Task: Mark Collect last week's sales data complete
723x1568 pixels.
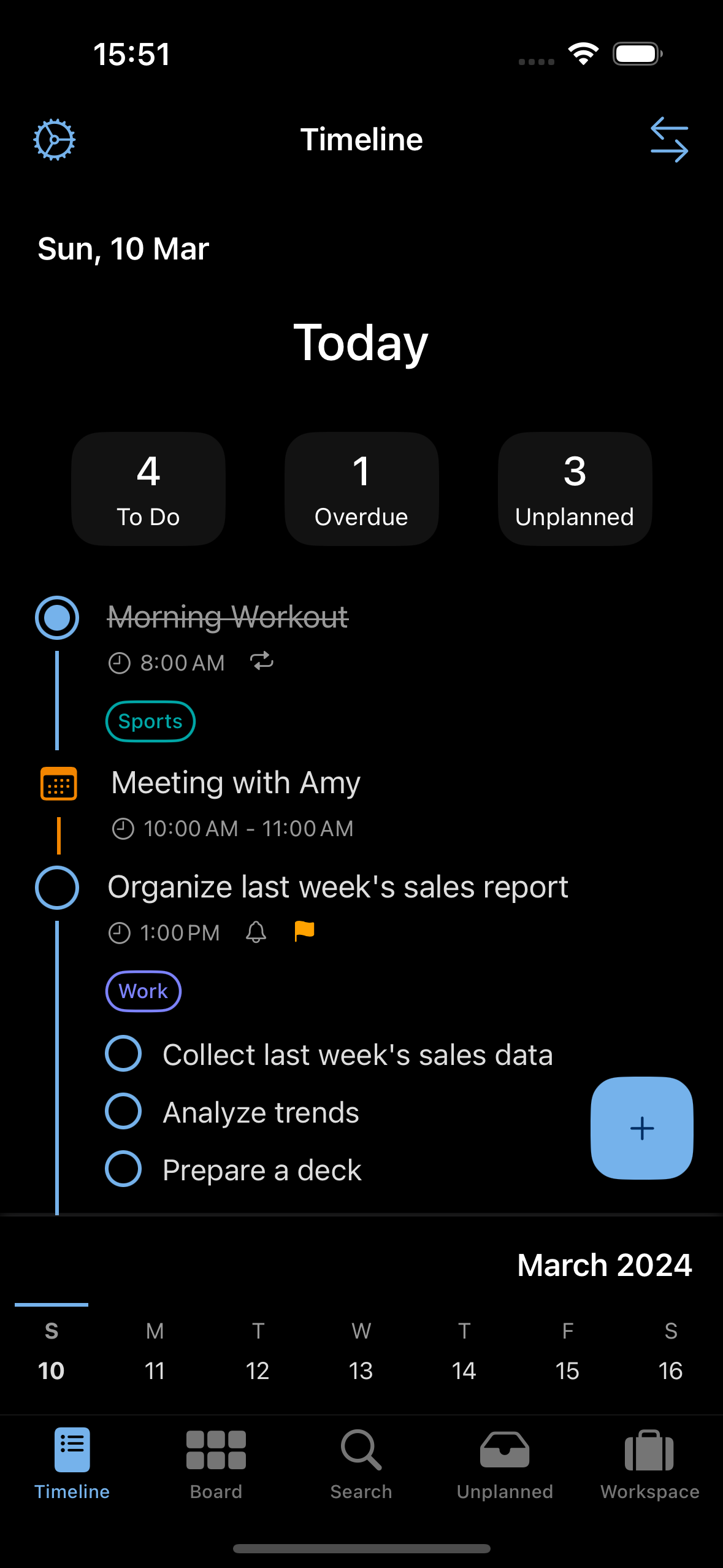Action: (123, 1054)
